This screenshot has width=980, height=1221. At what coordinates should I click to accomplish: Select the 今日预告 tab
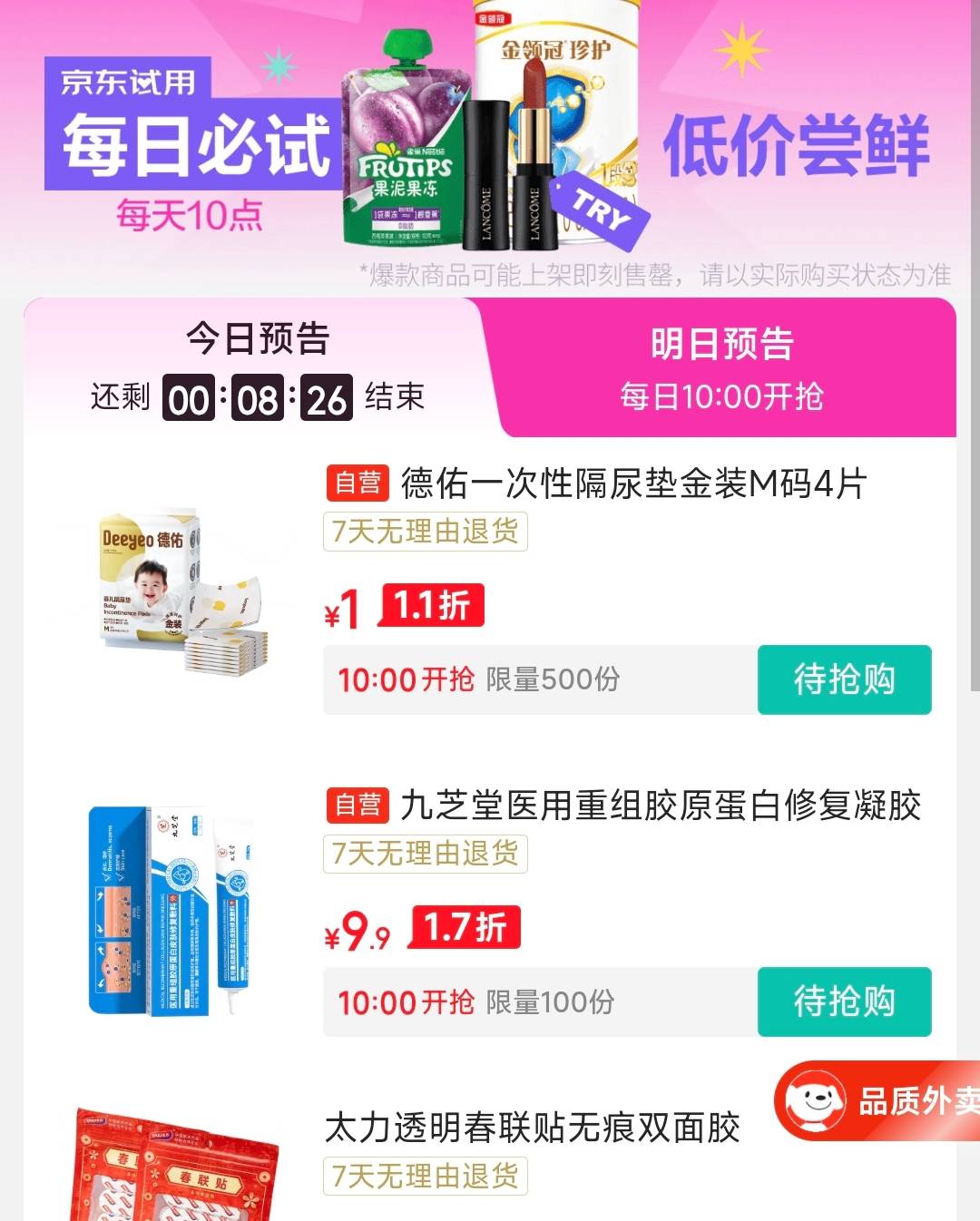tap(258, 367)
